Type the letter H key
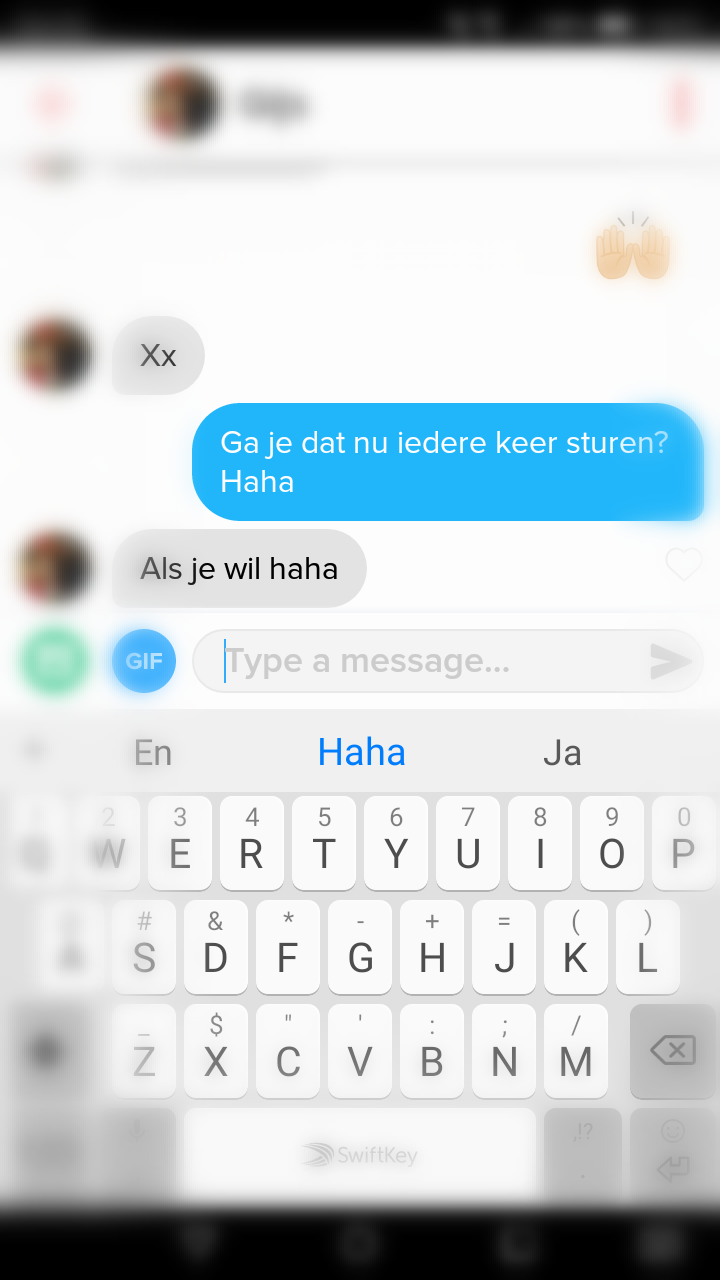Viewport: 720px width, 1280px height. [x=432, y=947]
